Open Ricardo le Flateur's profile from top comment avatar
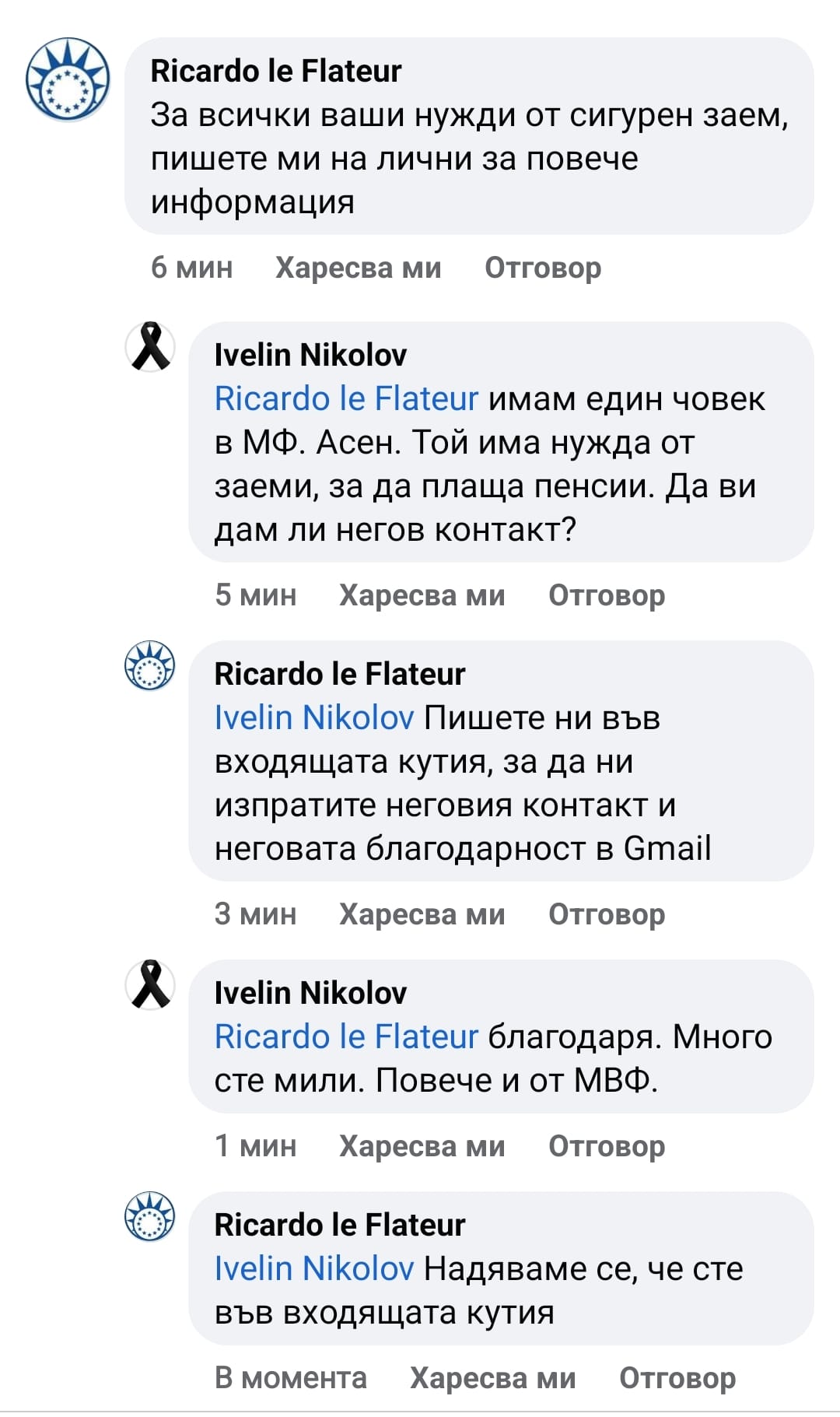 pos(68,80)
